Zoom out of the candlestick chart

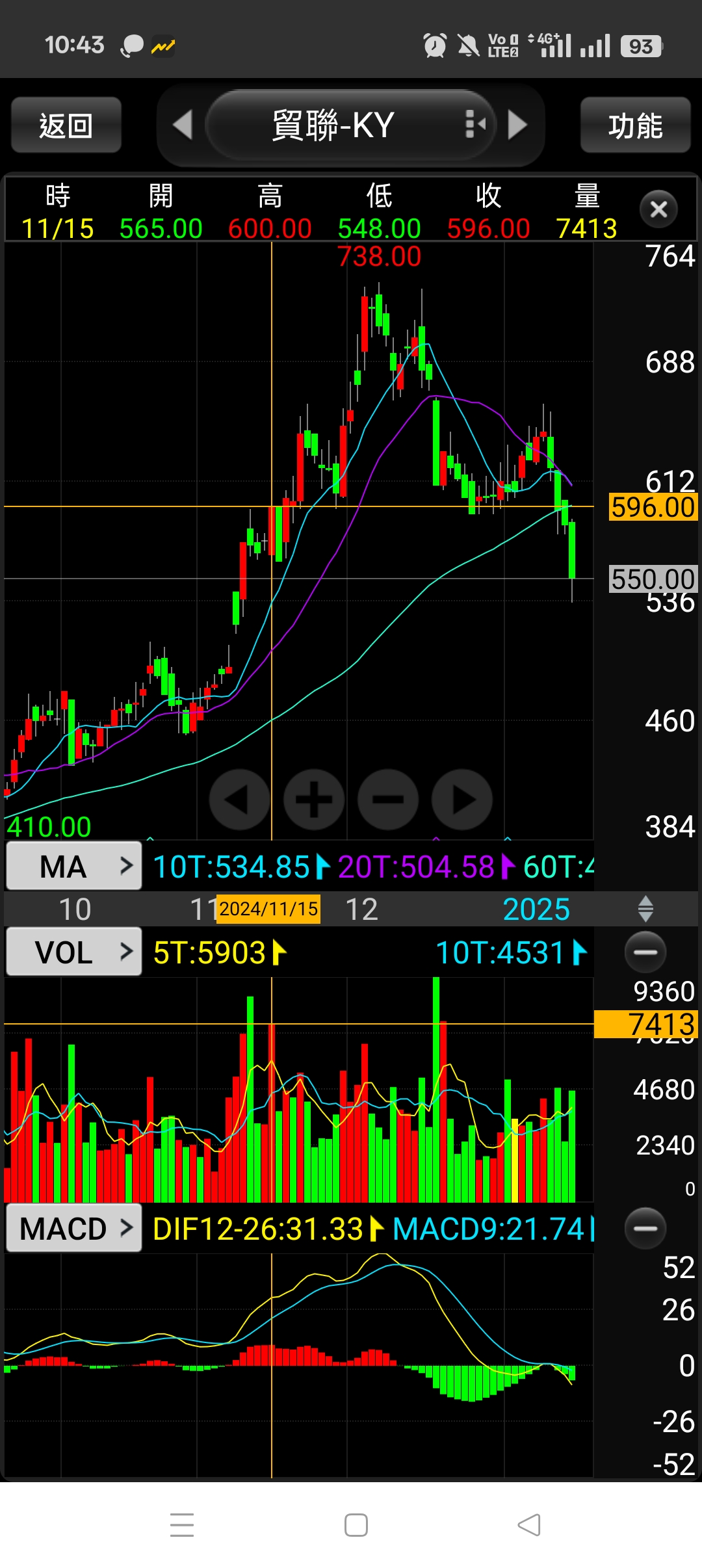click(x=388, y=799)
